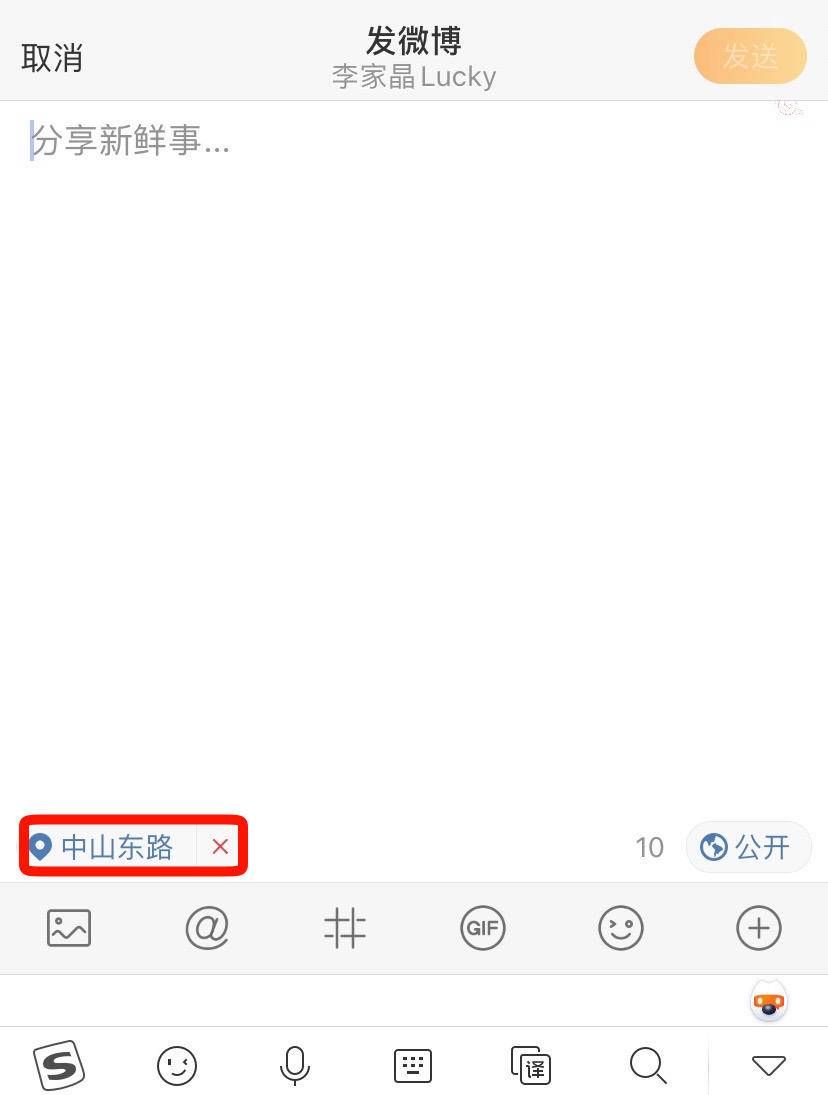The image size is (828, 1095).
Task: Tap the 发送 send button
Action: [x=750, y=56]
